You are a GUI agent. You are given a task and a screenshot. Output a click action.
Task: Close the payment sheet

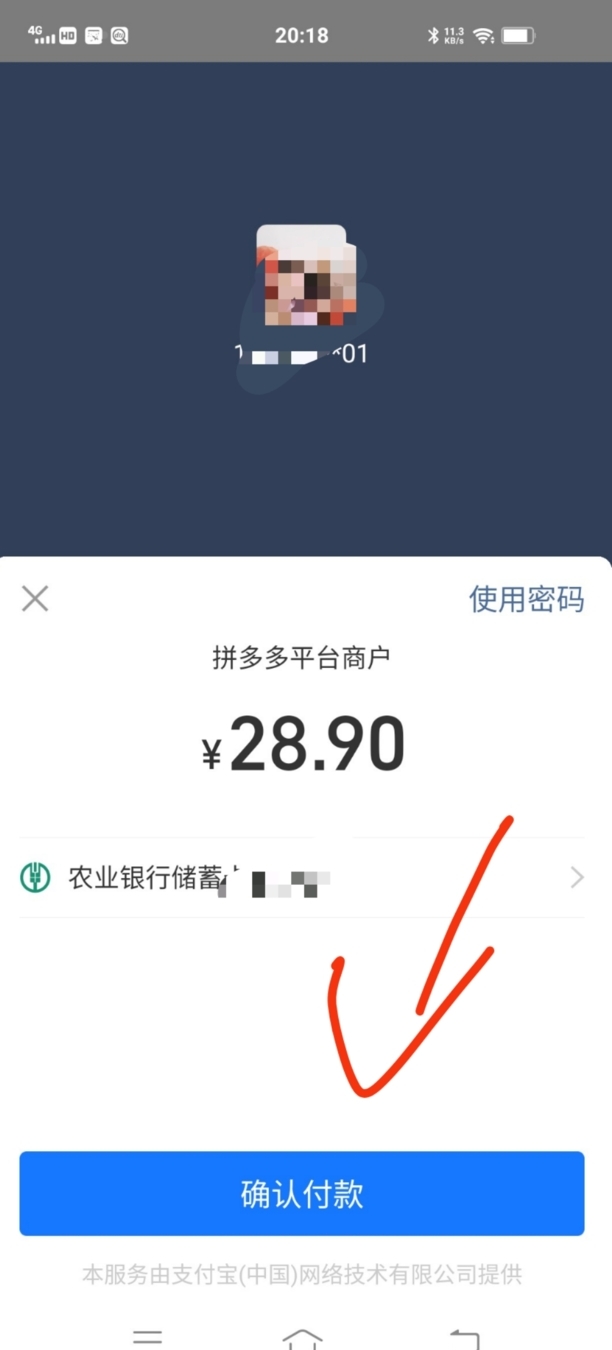click(35, 599)
